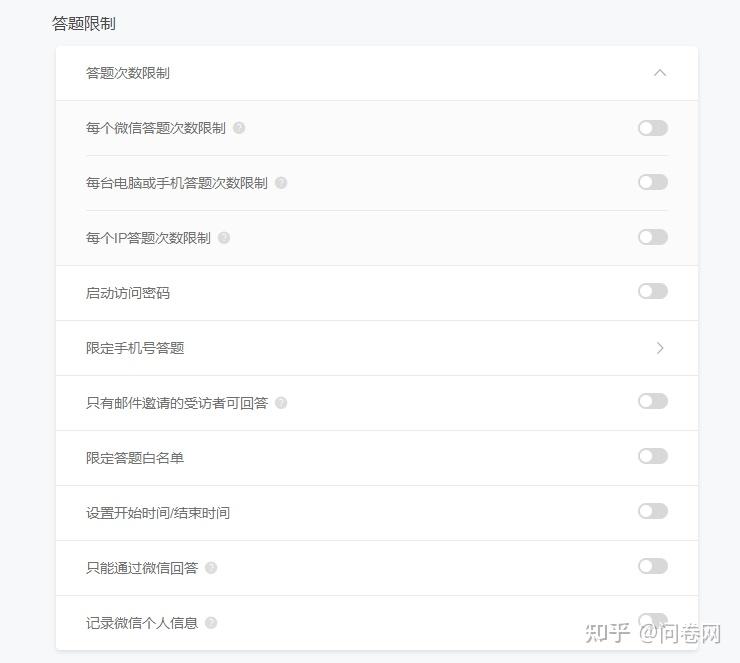Image resolution: width=740 pixels, height=663 pixels.
Task: Toggle 记录微信个人信息 switch
Action: [652, 621]
